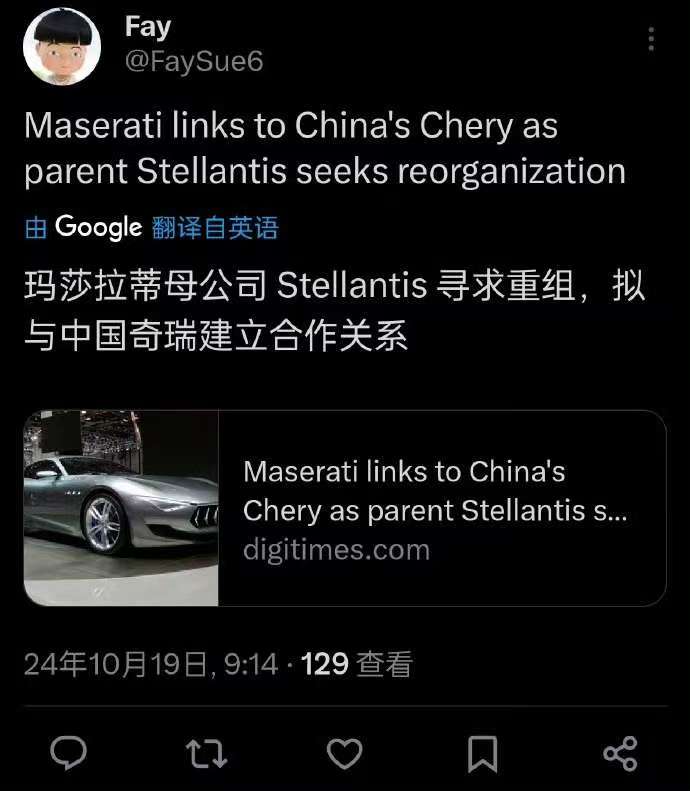The height and width of the screenshot is (791, 690).
Task: Open the digitimes.com Maserati article card
Action: click(344, 508)
